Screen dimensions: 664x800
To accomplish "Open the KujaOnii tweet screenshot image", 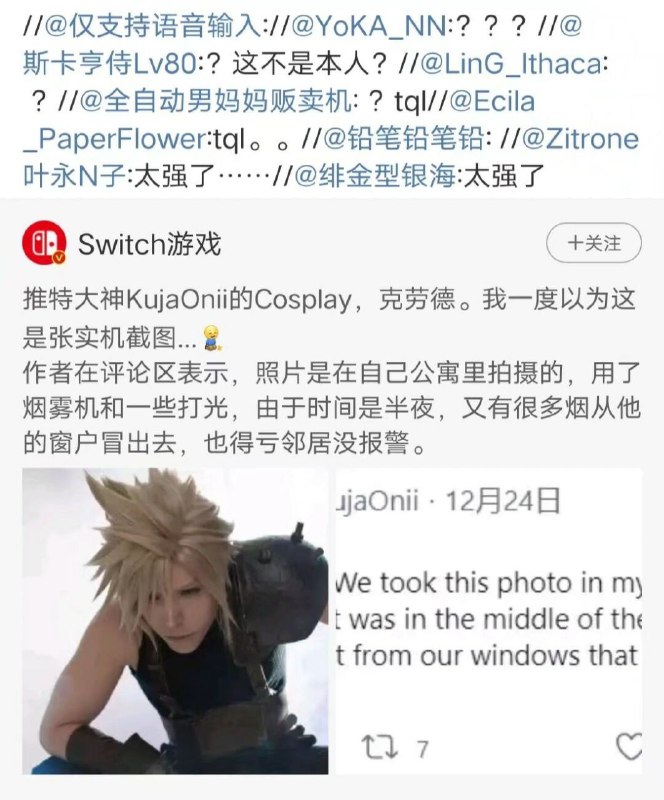I will point(488,620).
